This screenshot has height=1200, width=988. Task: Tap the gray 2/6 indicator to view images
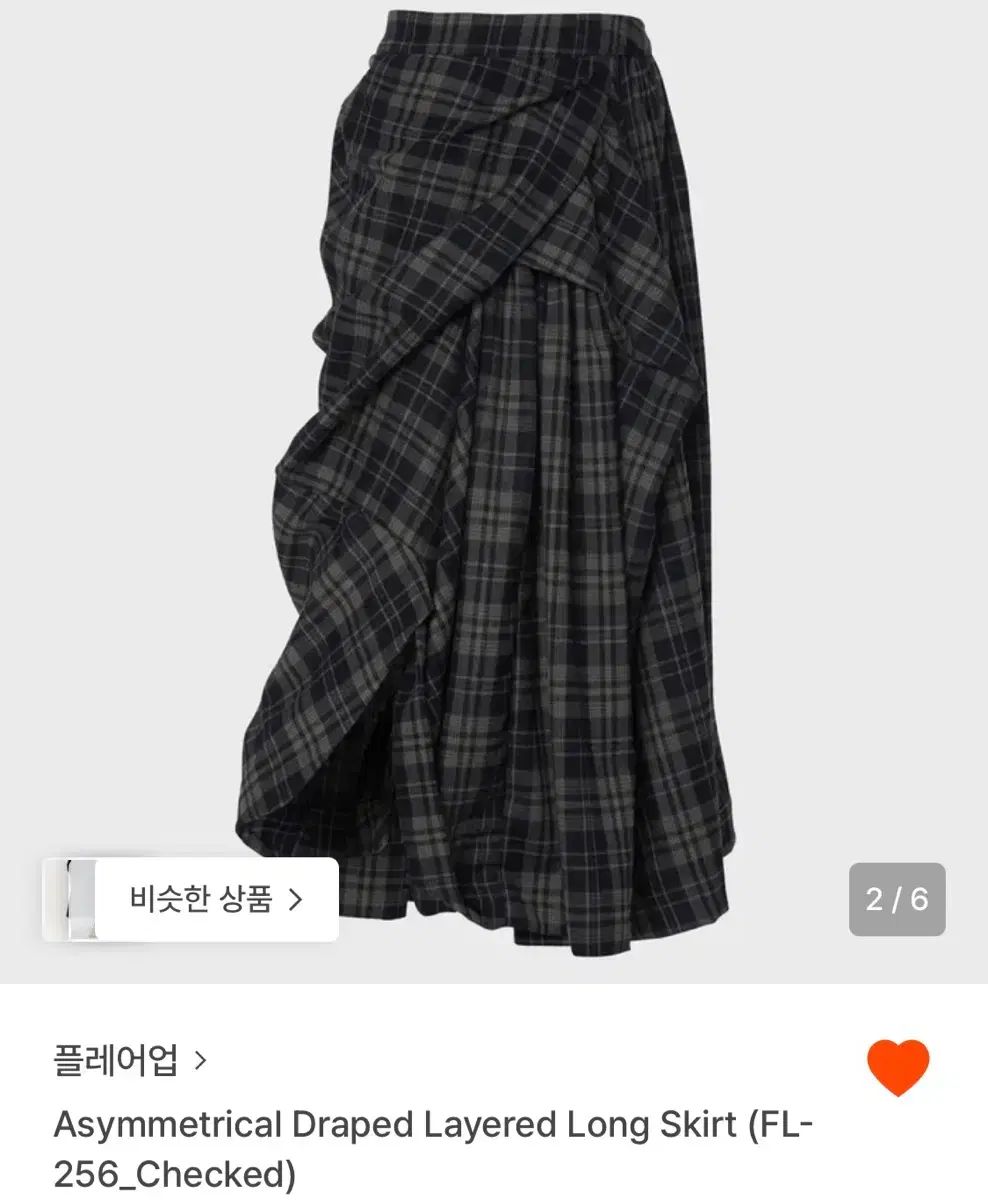point(897,898)
